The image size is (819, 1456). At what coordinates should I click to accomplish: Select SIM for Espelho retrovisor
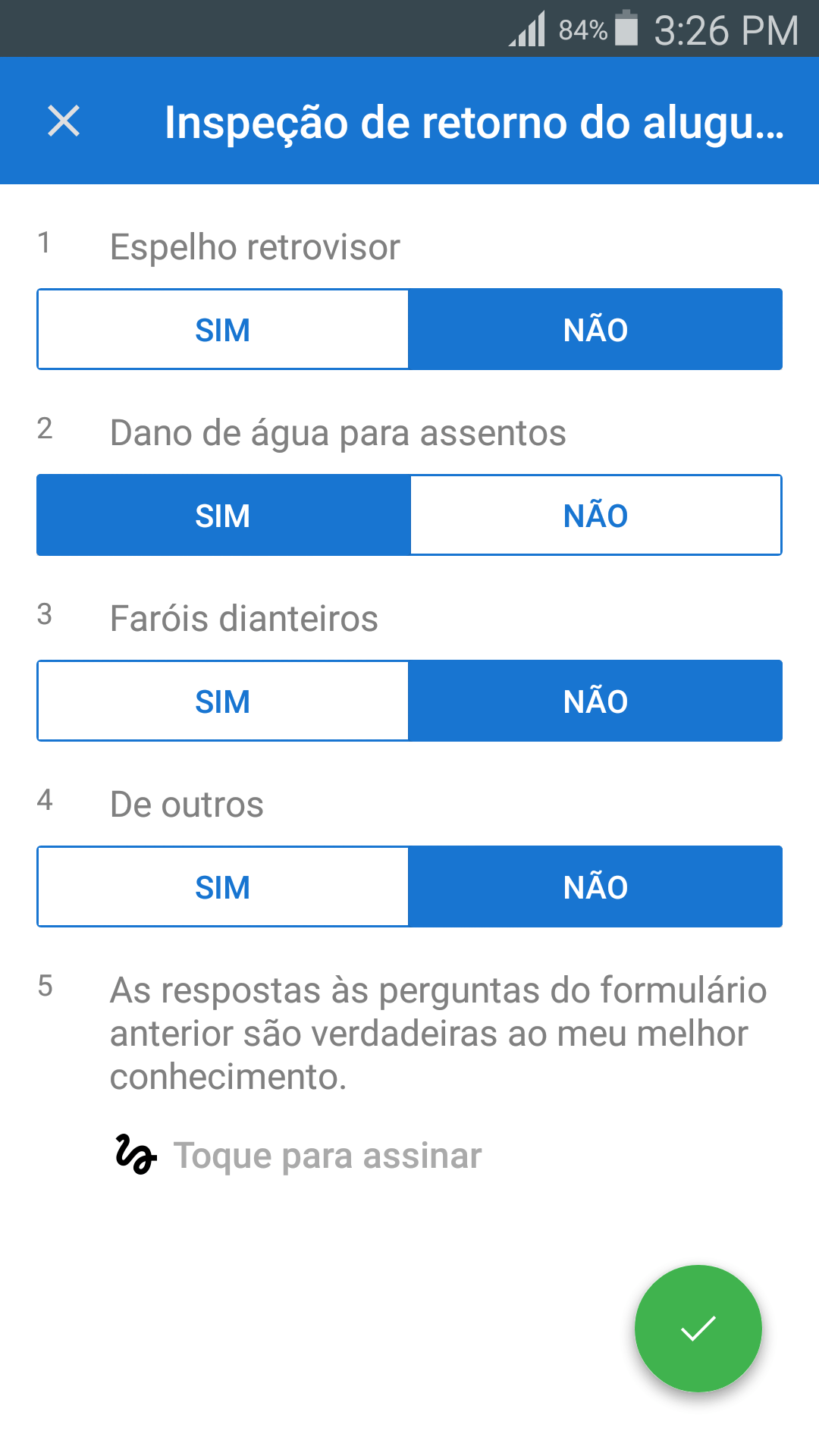click(x=223, y=329)
